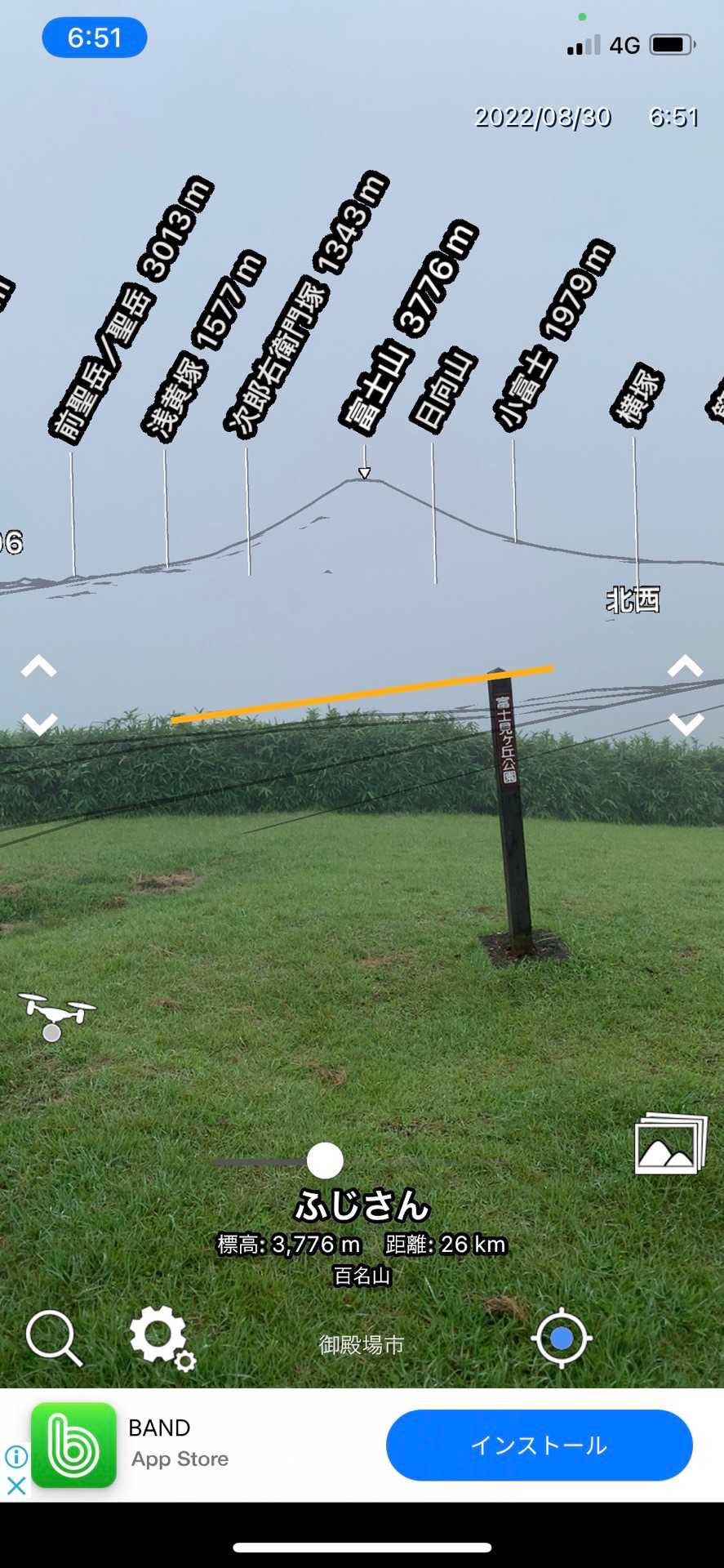Select the 次郎右衛門塚 1343m peak label
The image size is (724, 1568).
[x=306, y=302]
